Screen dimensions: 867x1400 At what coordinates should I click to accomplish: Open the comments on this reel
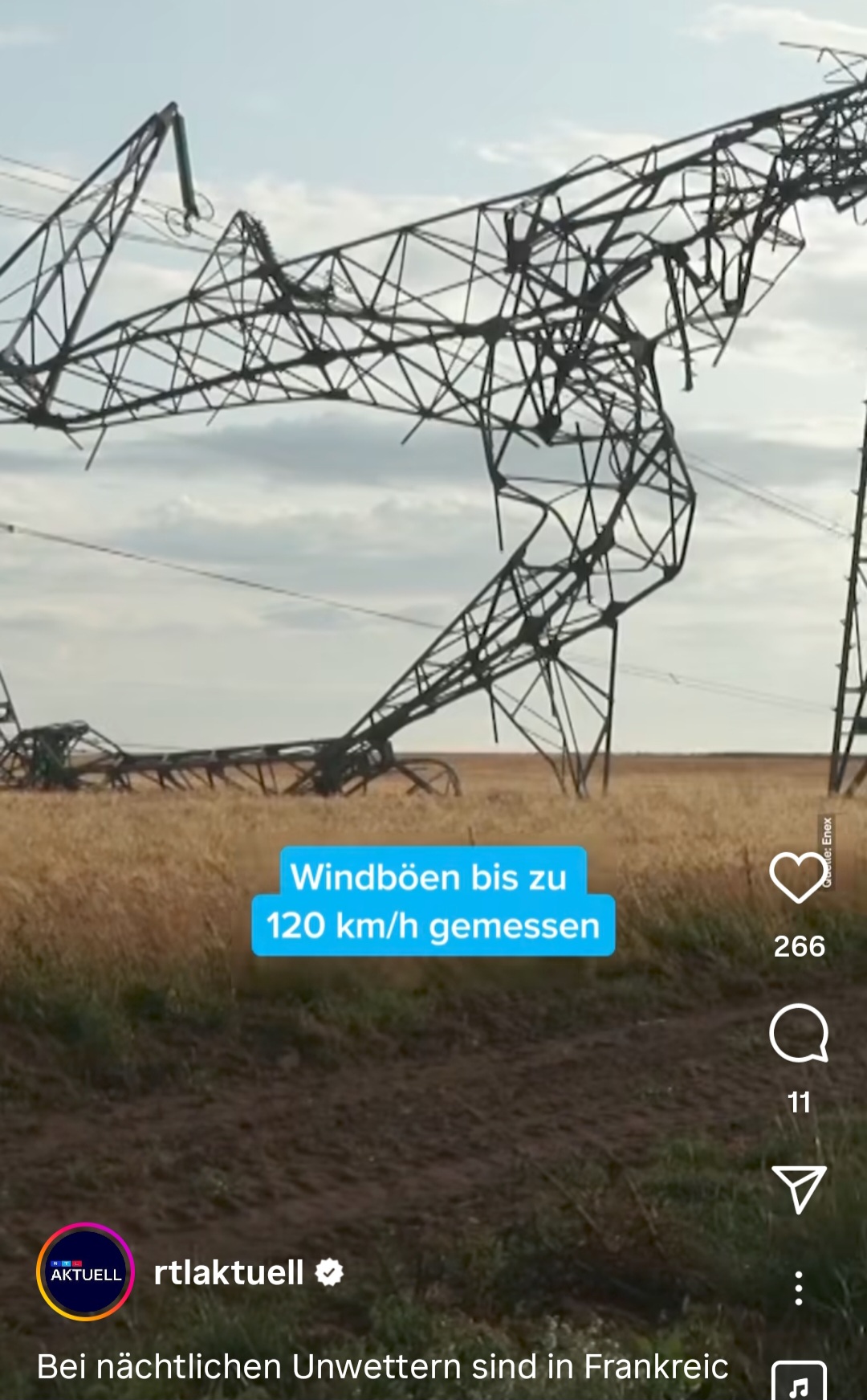click(x=798, y=1033)
